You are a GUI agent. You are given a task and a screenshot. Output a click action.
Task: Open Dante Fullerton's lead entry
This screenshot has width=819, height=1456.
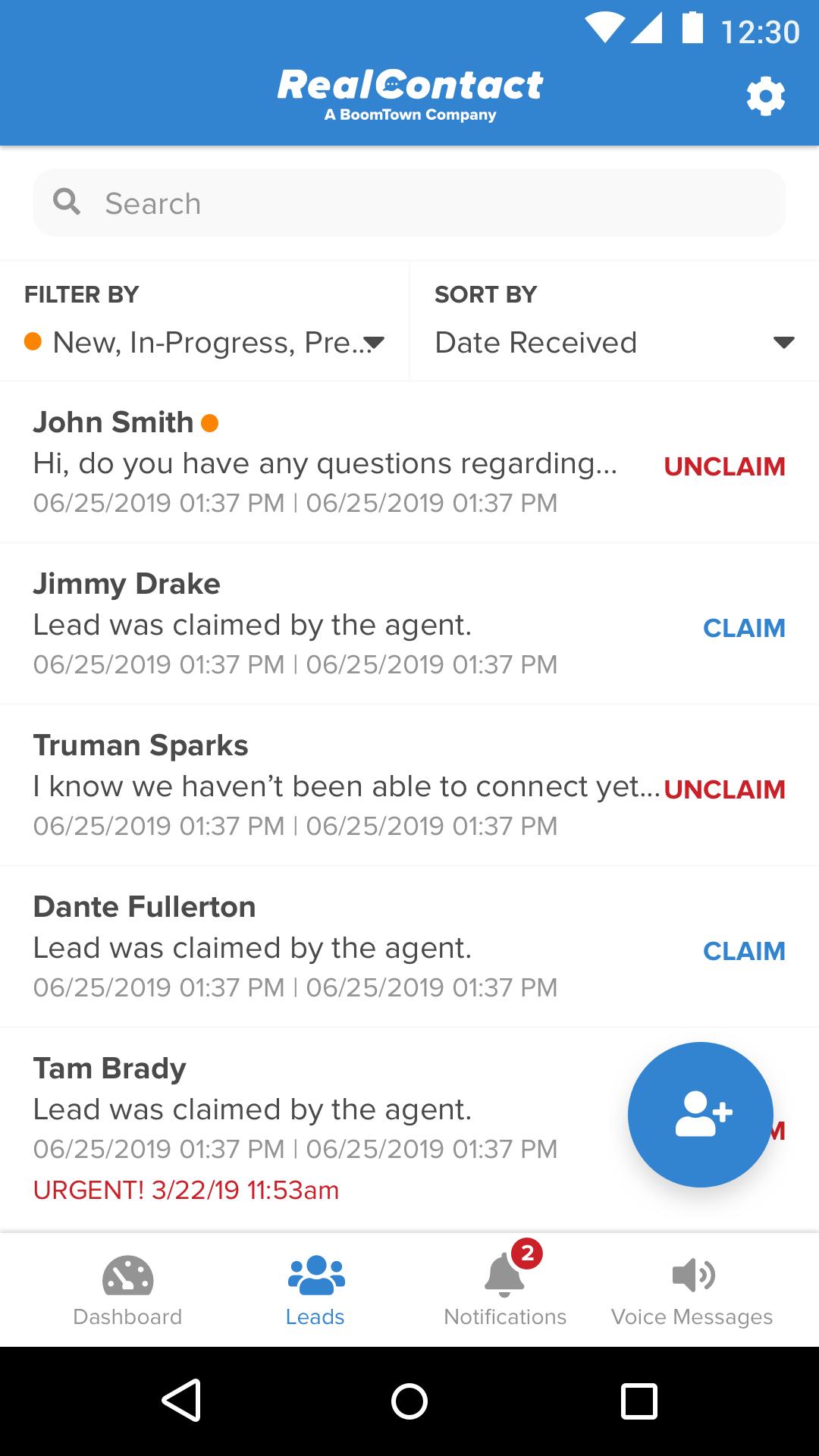tap(303, 946)
